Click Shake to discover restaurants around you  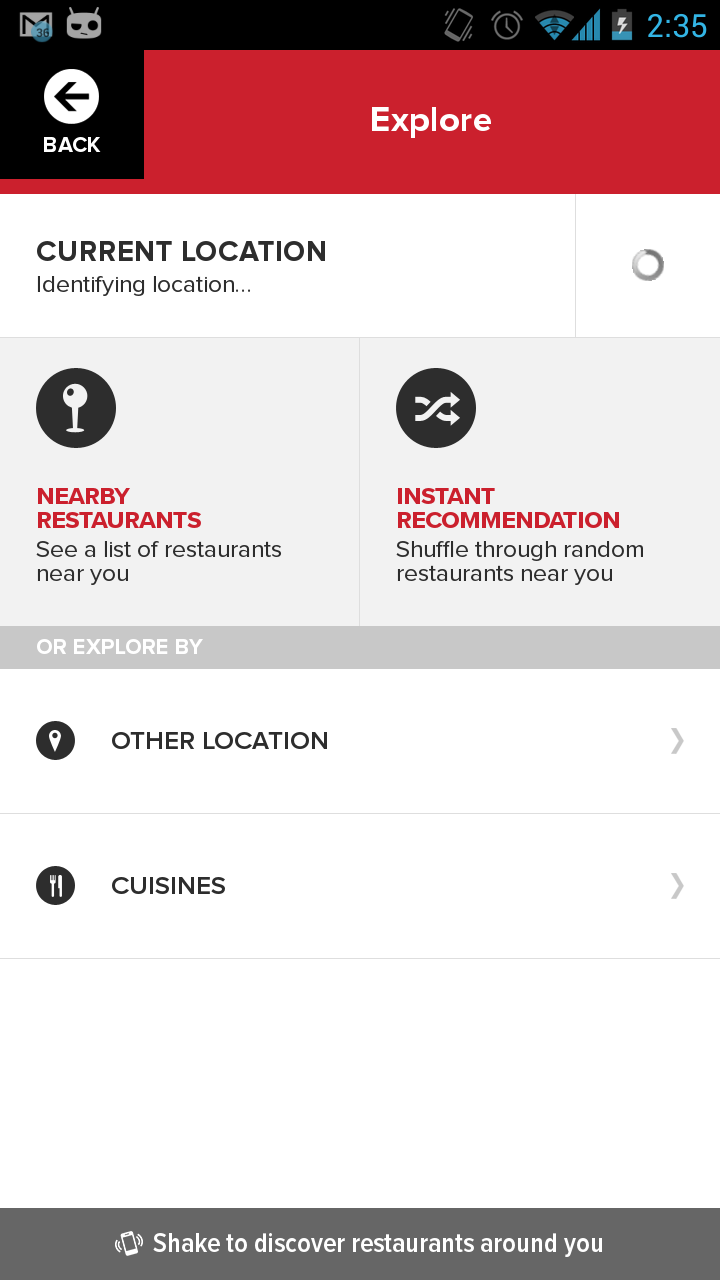tap(377, 1243)
